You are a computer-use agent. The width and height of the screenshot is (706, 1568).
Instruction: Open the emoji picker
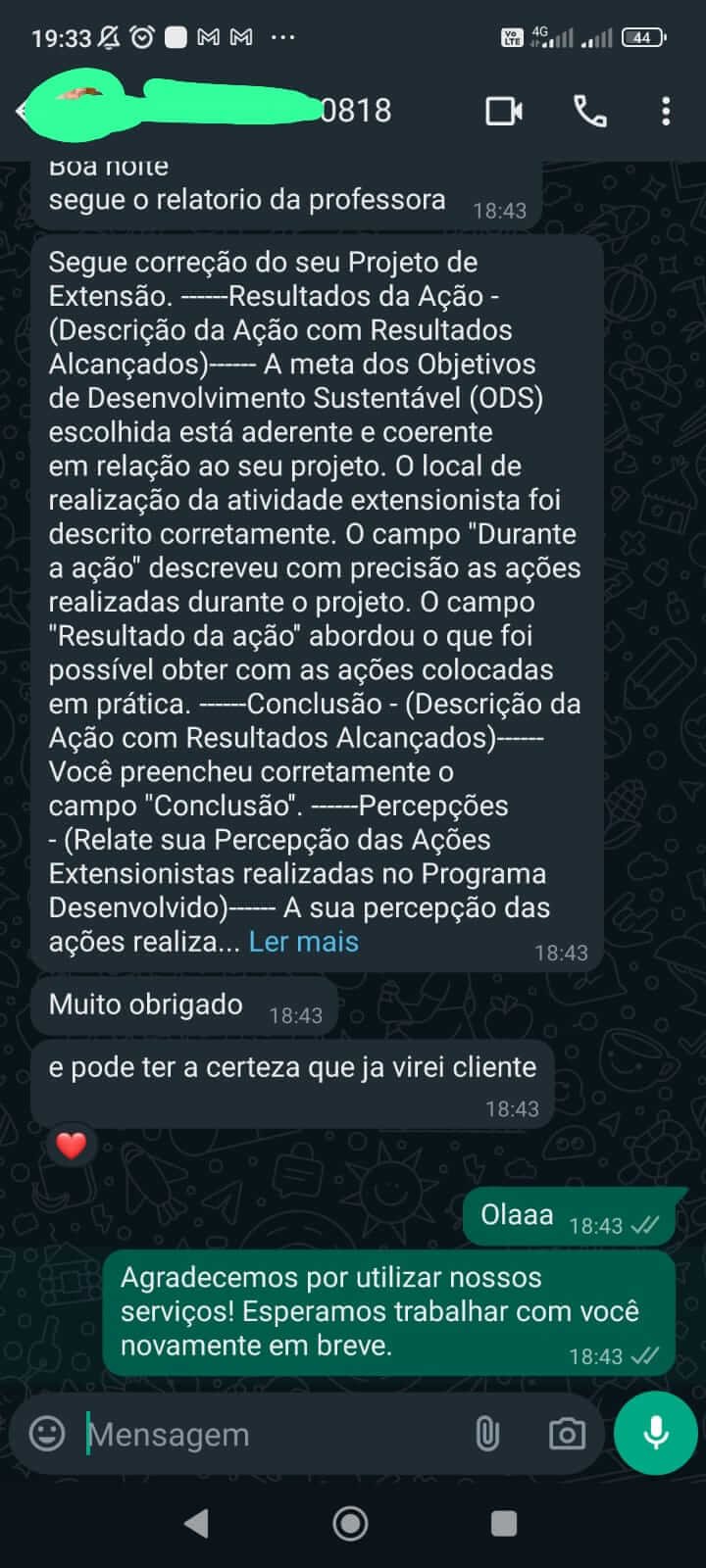point(47,1434)
